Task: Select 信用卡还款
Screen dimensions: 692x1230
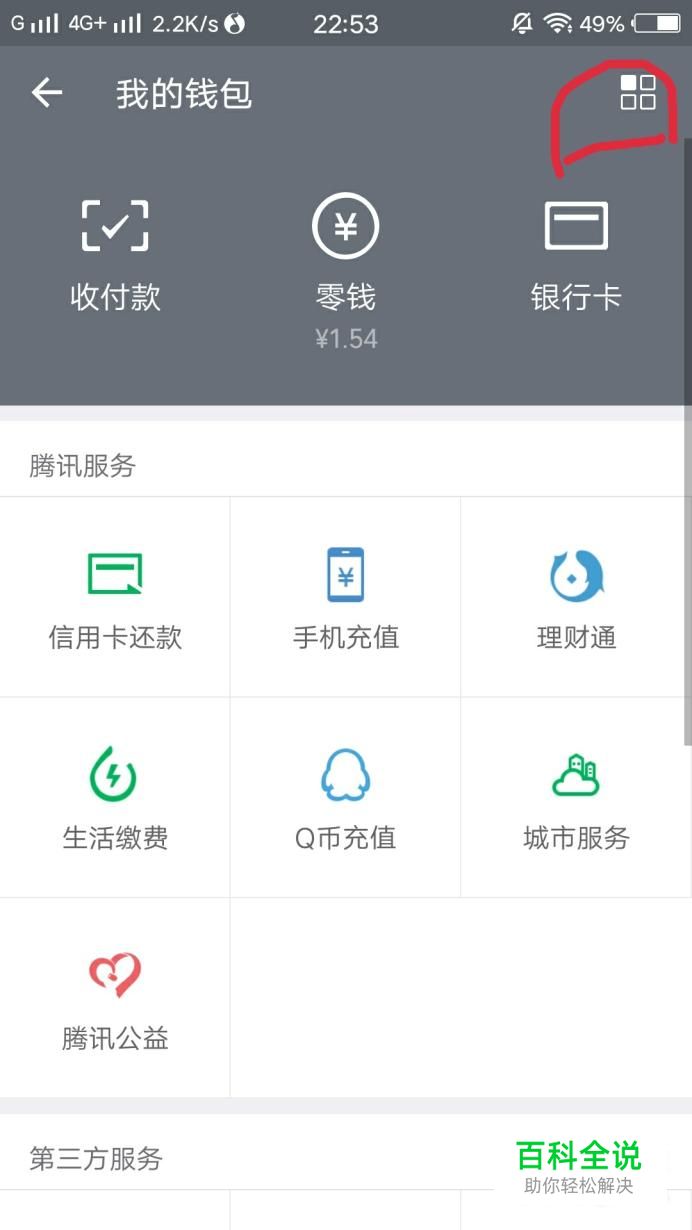Action: tap(115, 597)
